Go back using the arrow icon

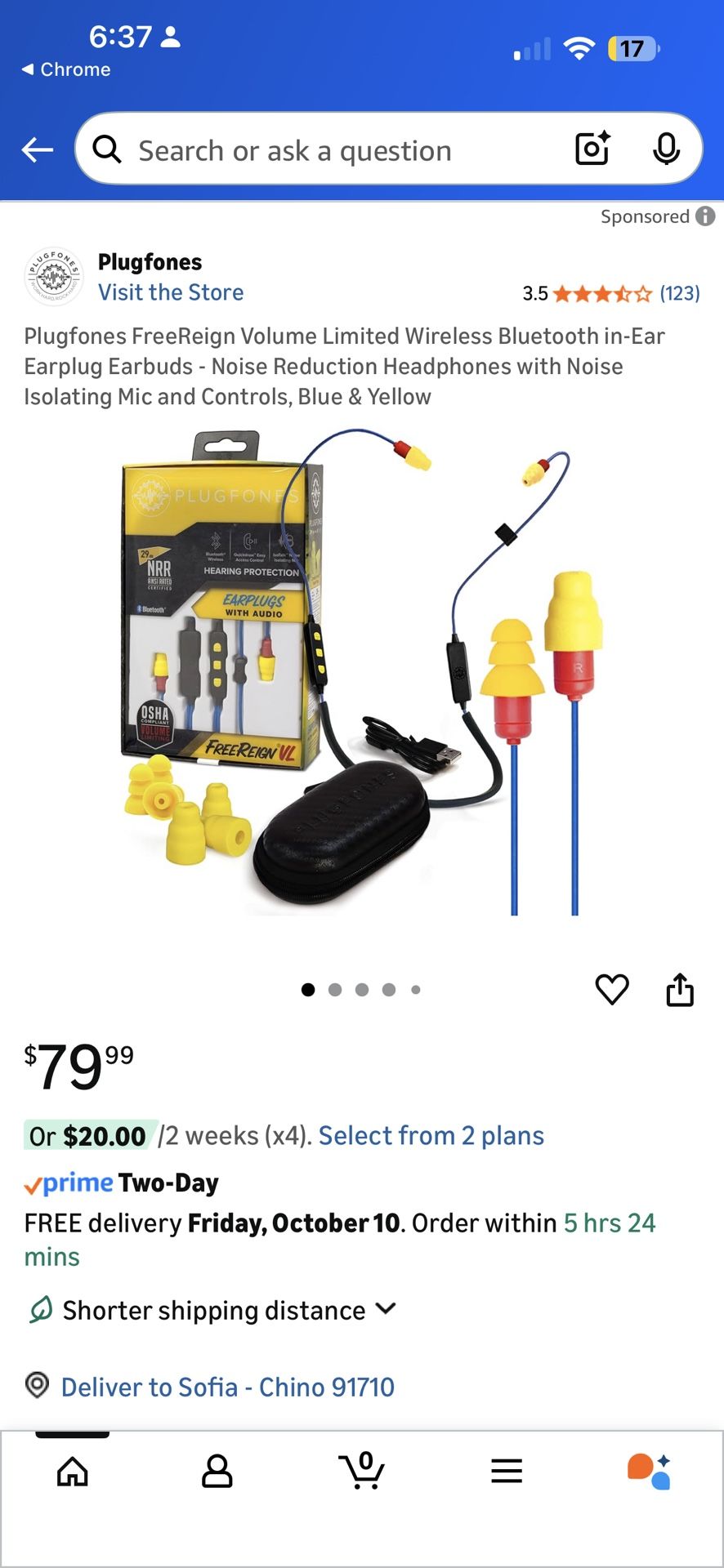point(38,150)
